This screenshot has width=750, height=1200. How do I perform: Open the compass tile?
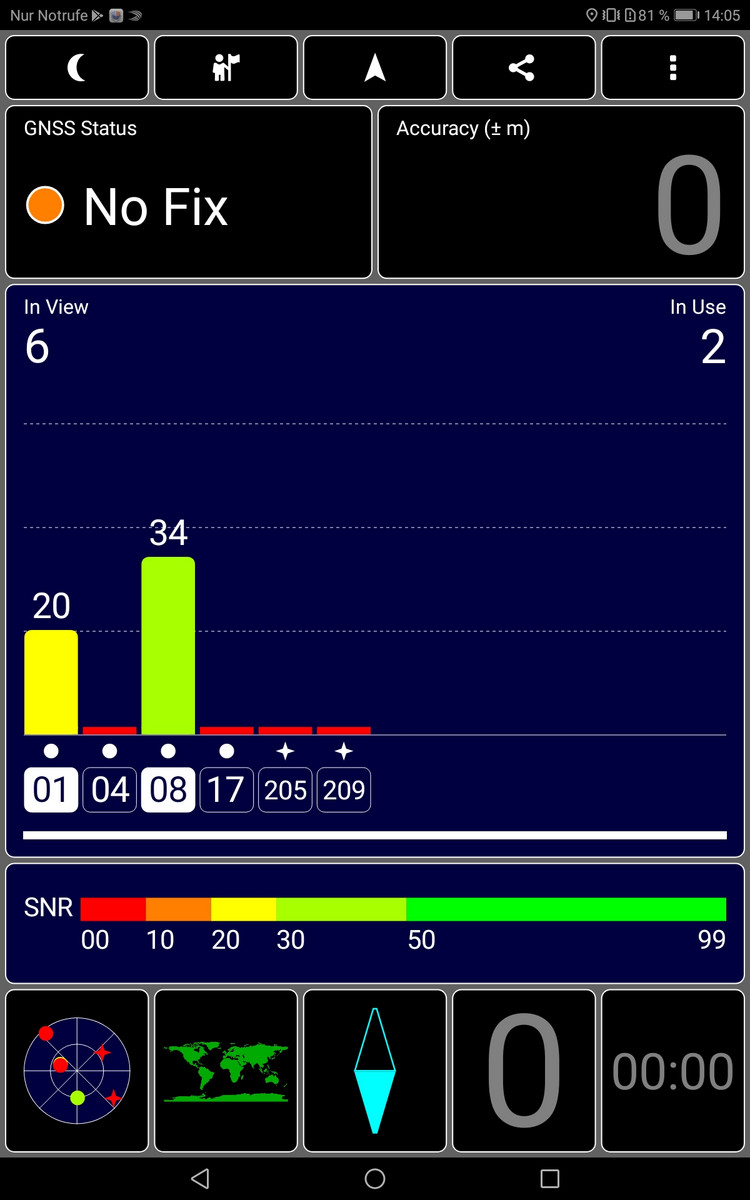(375, 1071)
